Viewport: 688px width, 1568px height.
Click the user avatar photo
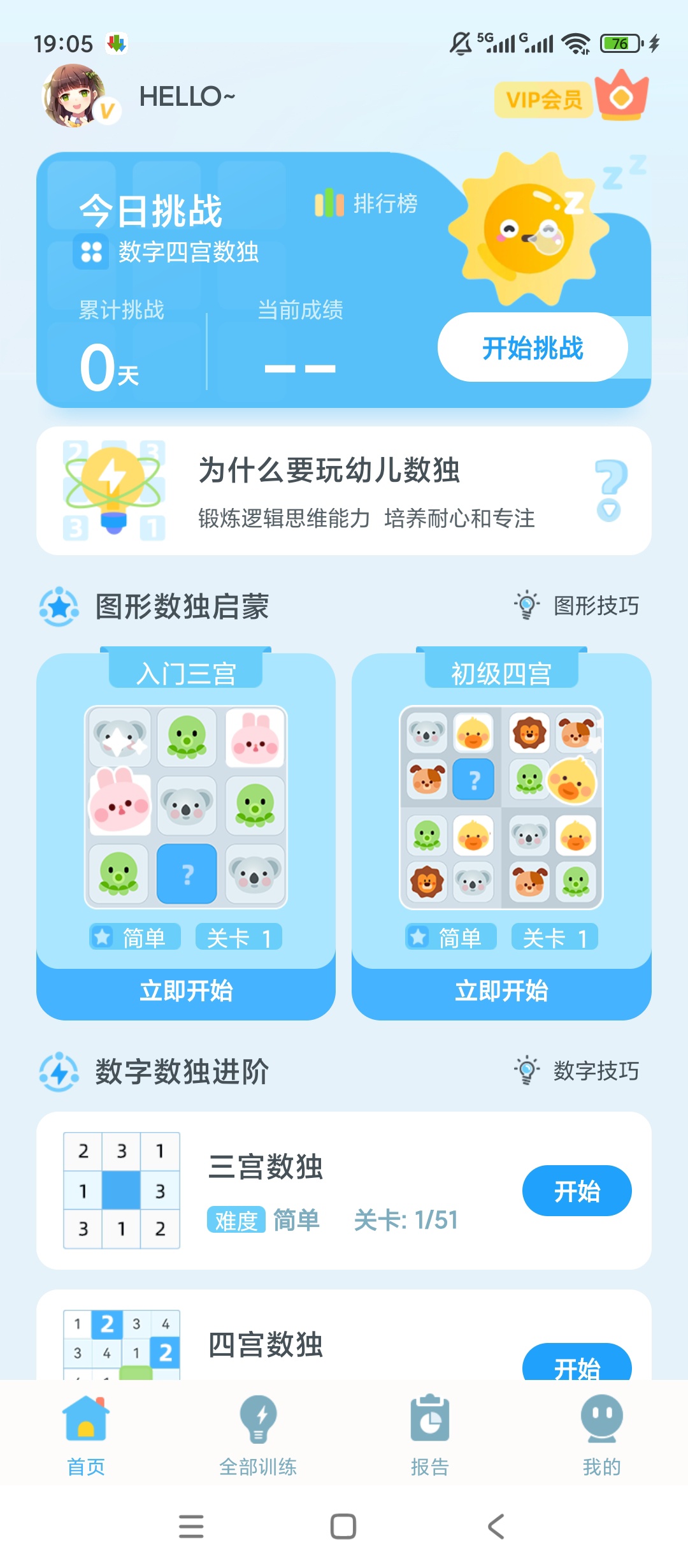(76, 96)
